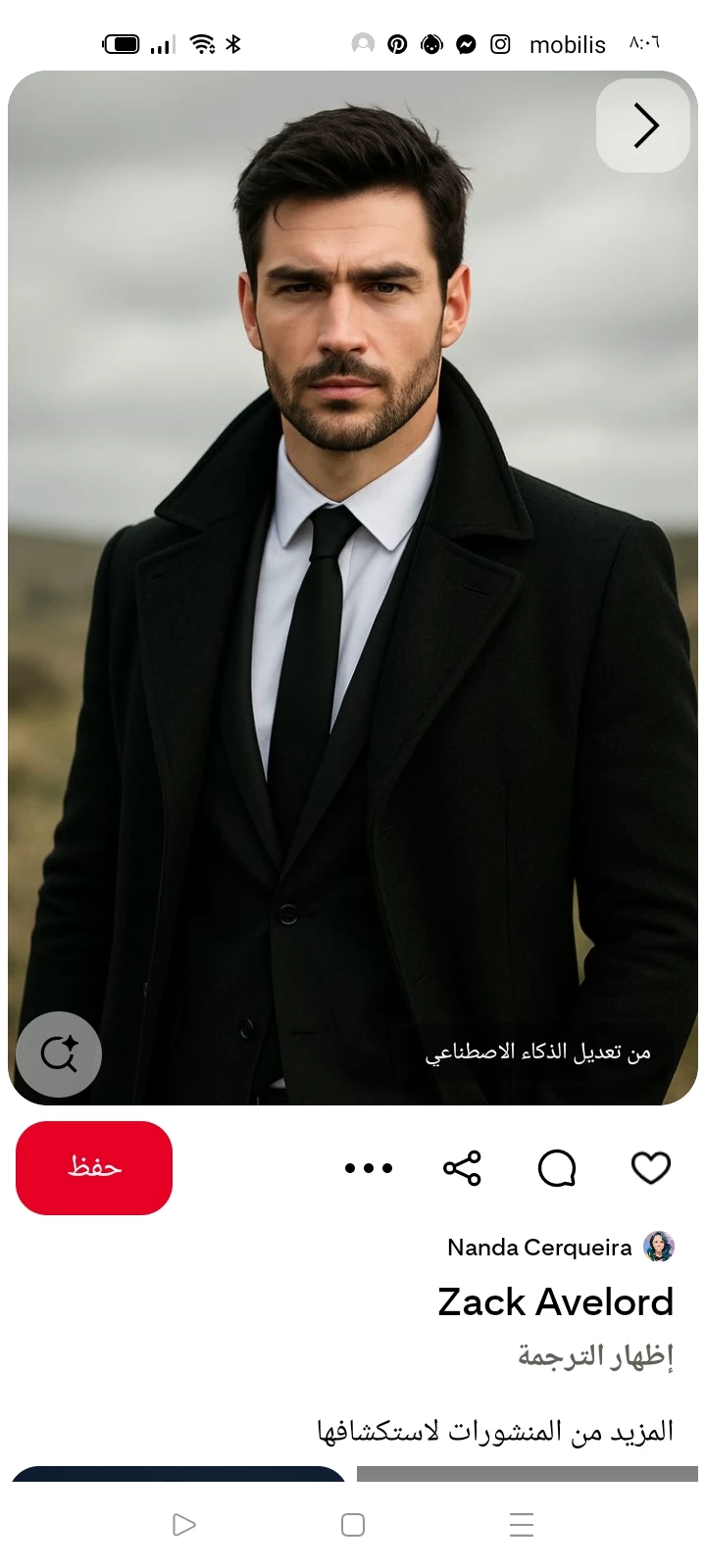Show translation of the pin title

pos(595,1356)
